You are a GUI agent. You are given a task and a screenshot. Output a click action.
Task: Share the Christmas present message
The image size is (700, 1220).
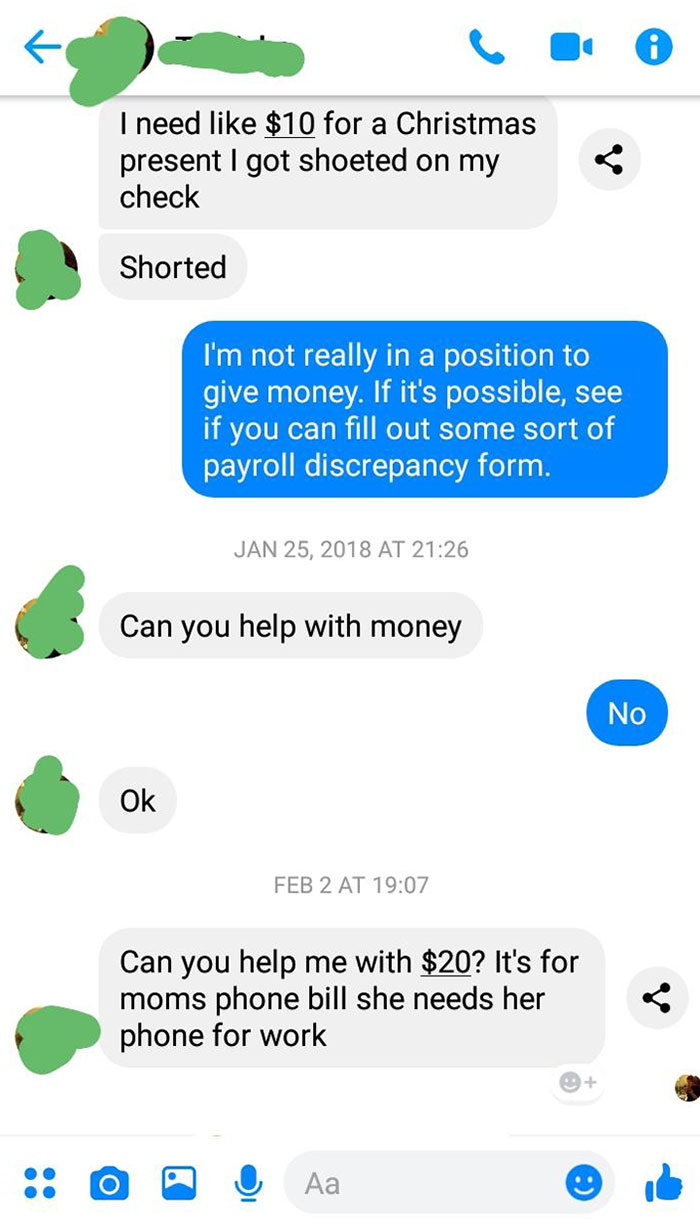(x=609, y=158)
